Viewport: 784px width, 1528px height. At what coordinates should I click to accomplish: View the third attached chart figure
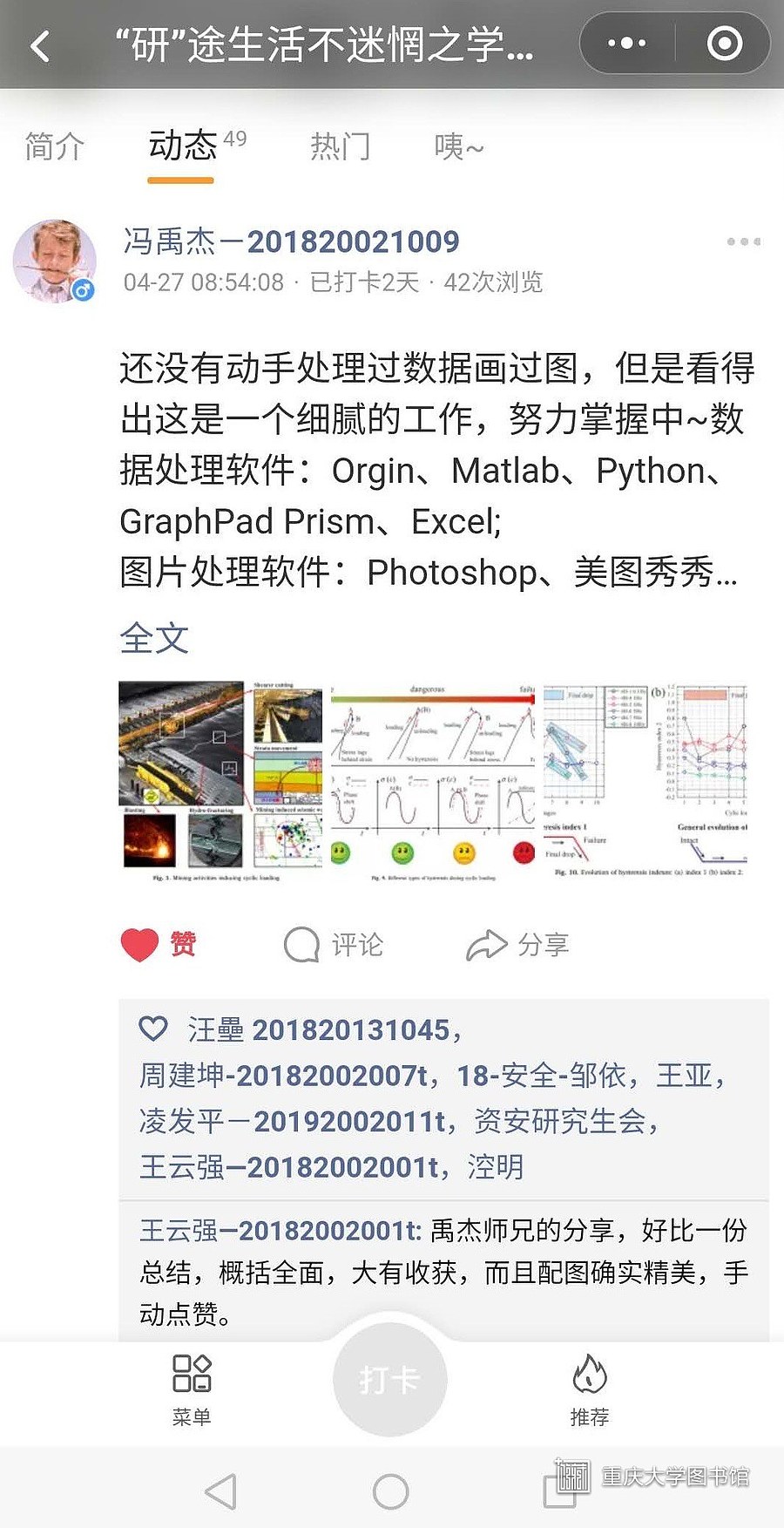(x=645, y=780)
